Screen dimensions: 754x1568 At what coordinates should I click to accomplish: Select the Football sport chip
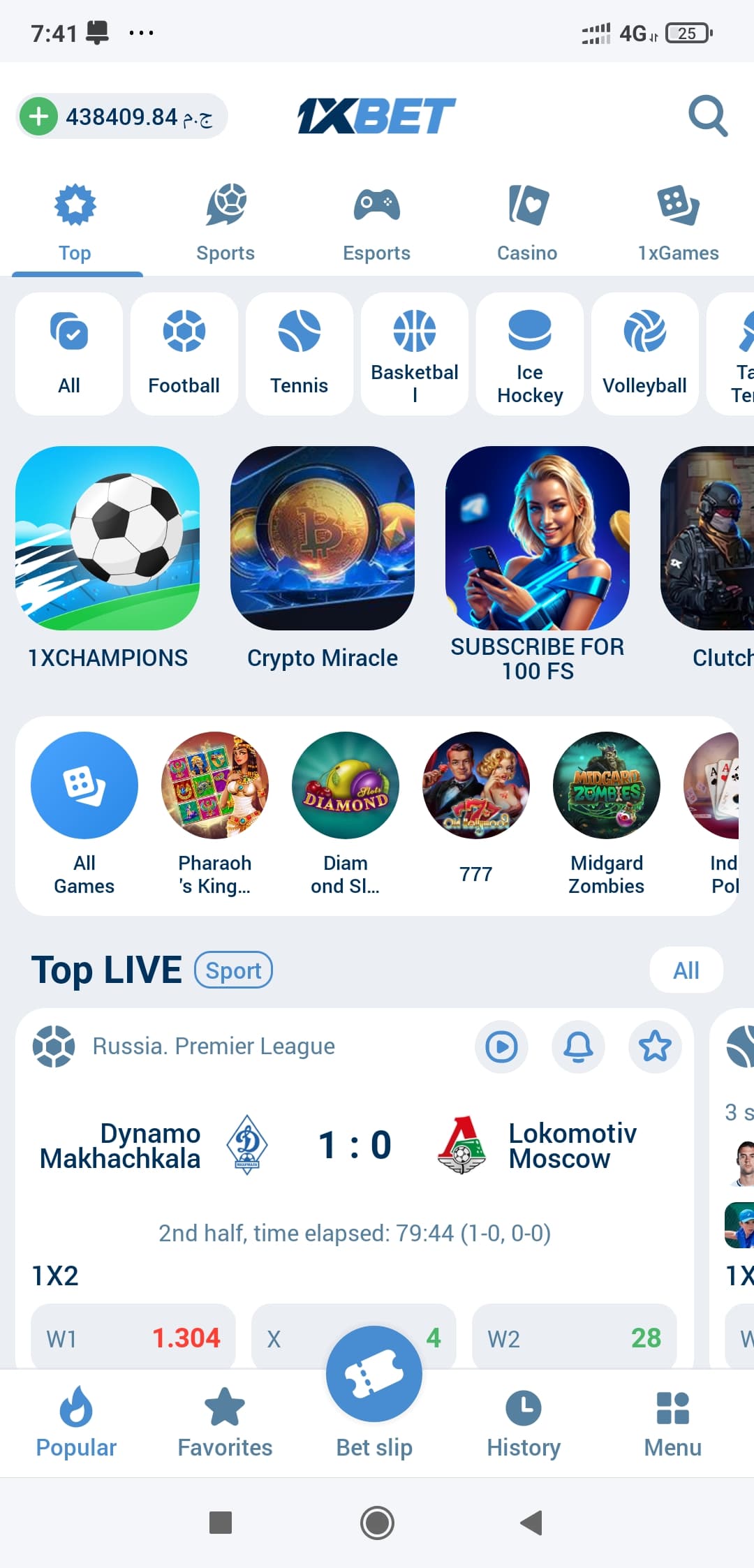tap(184, 354)
